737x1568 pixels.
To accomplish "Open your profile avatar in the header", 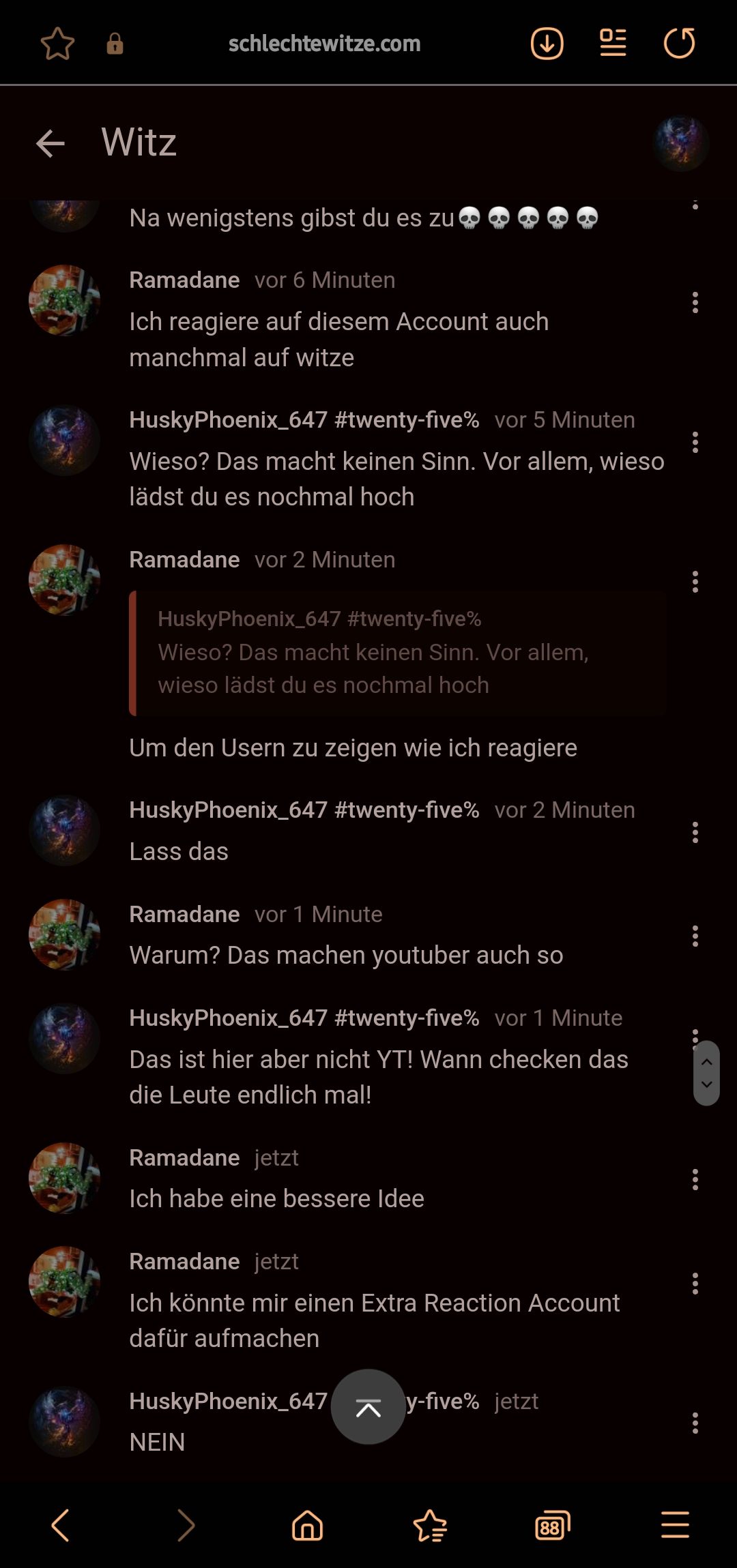I will coord(680,143).
